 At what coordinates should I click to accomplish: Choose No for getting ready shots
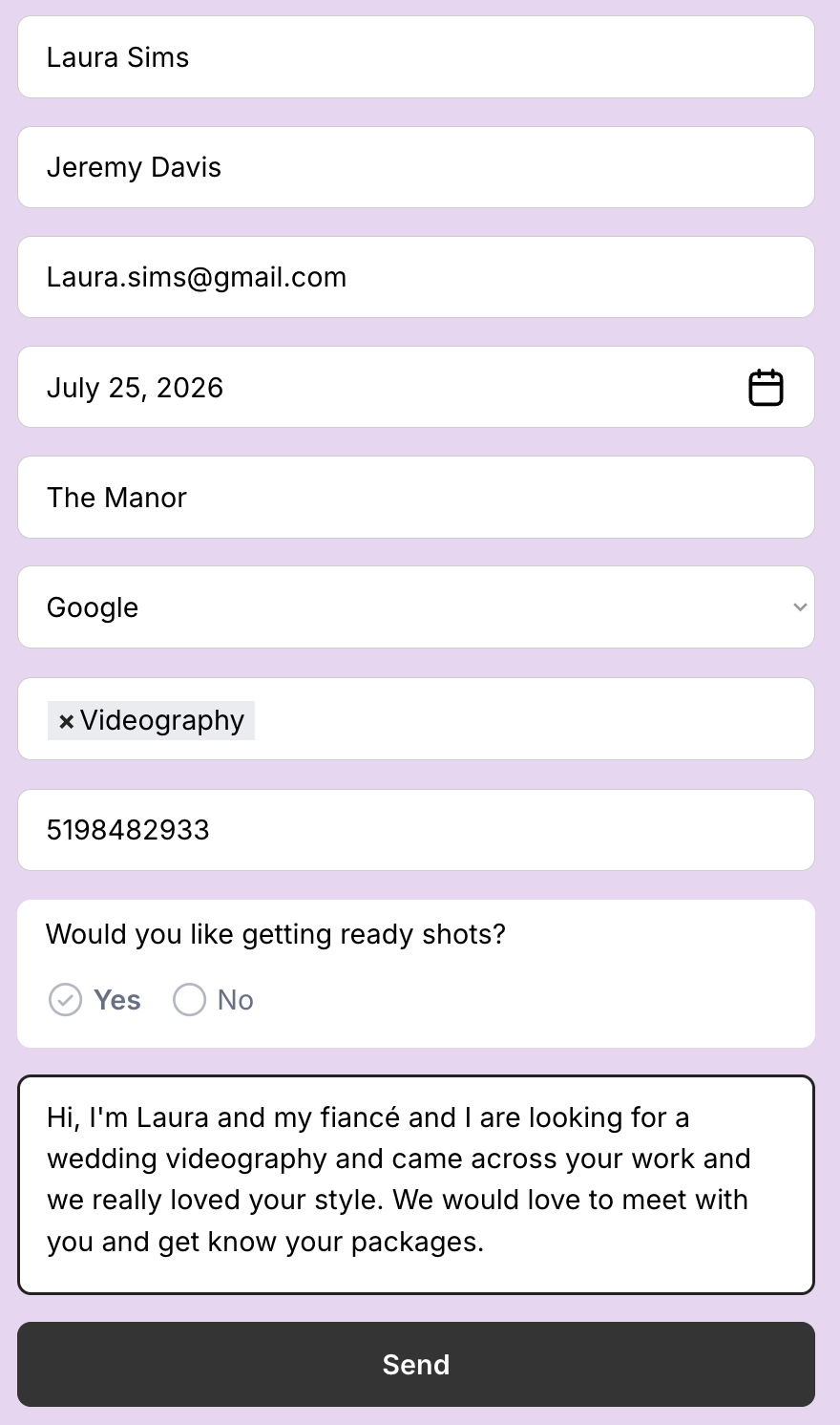point(189,1000)
